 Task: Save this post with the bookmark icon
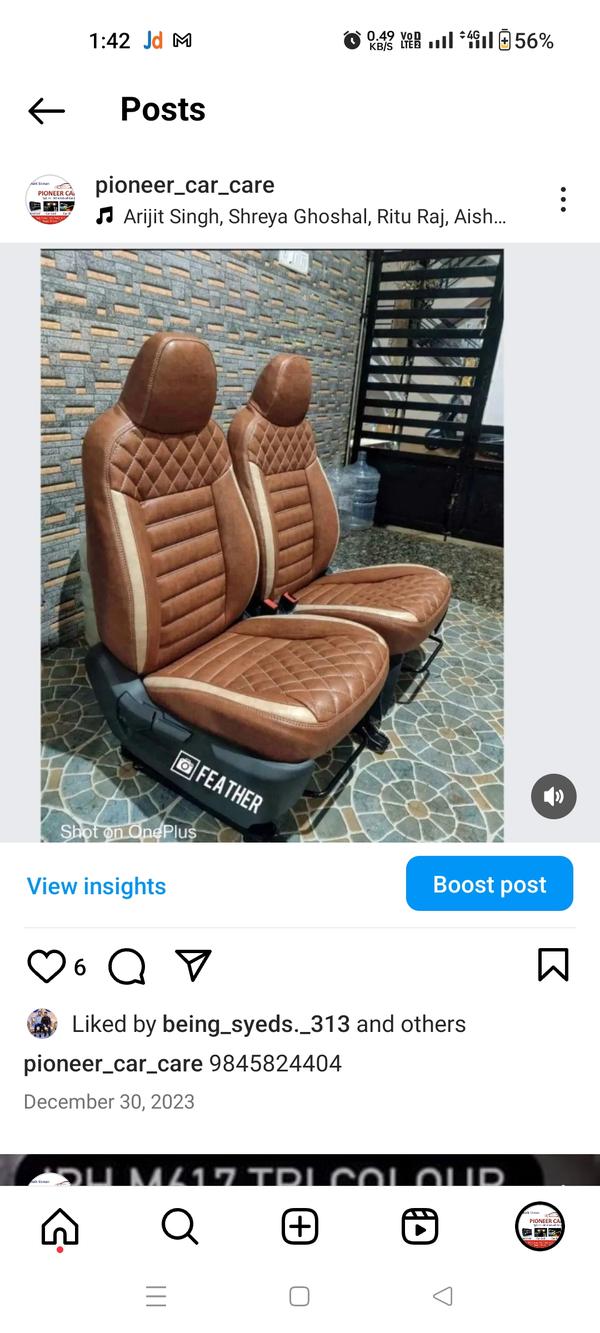(x=553, y=965)
